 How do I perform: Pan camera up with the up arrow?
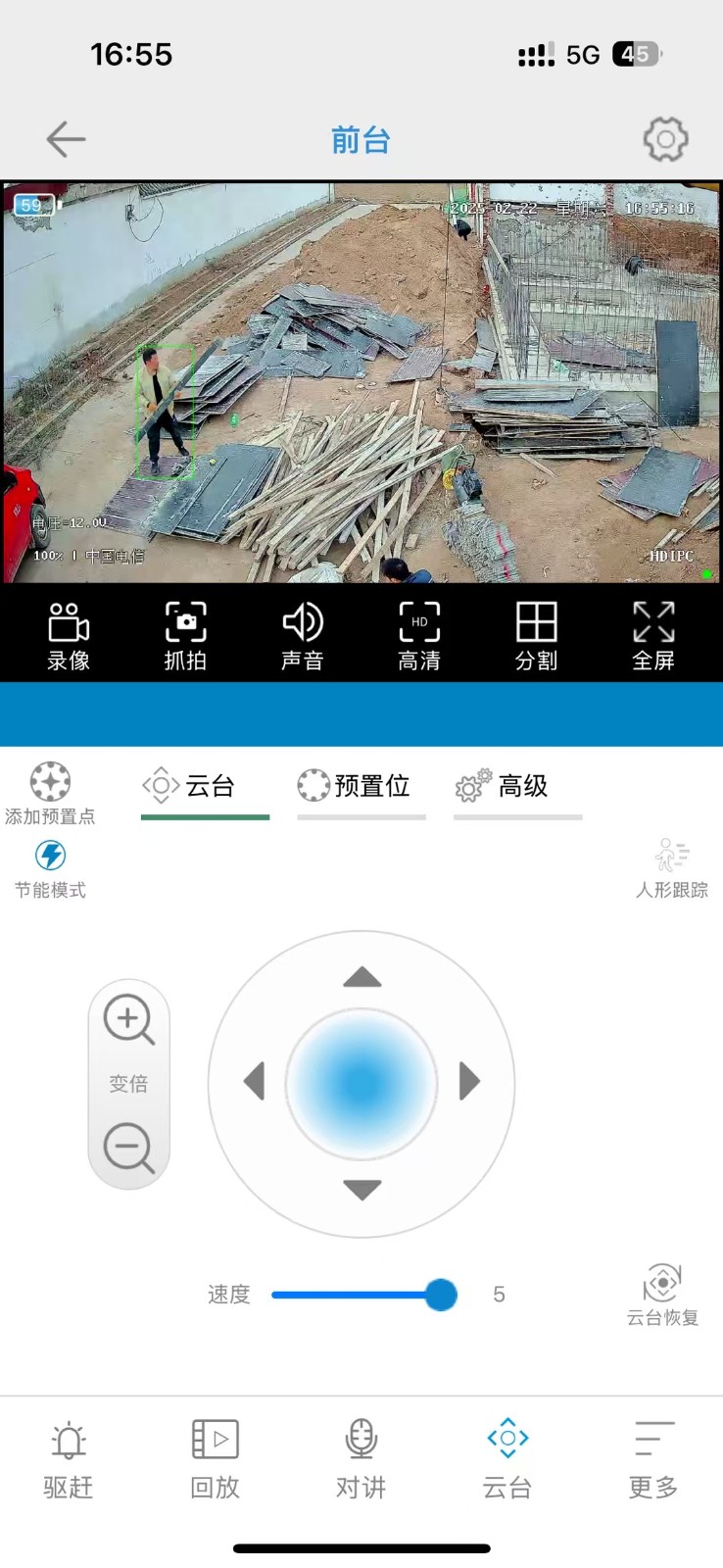pyautogui.click(x=361, y=977)
